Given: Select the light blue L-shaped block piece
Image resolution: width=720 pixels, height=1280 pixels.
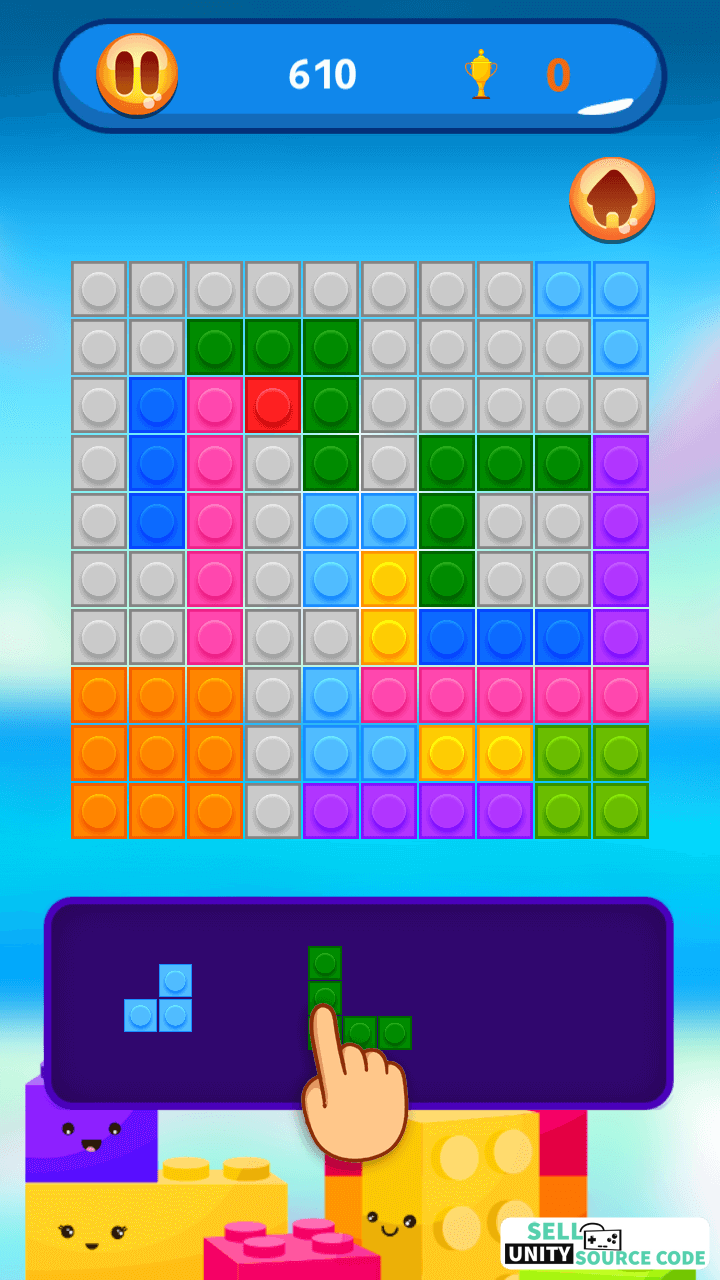Looking at the screenshot, I should (x=158, y=998).
